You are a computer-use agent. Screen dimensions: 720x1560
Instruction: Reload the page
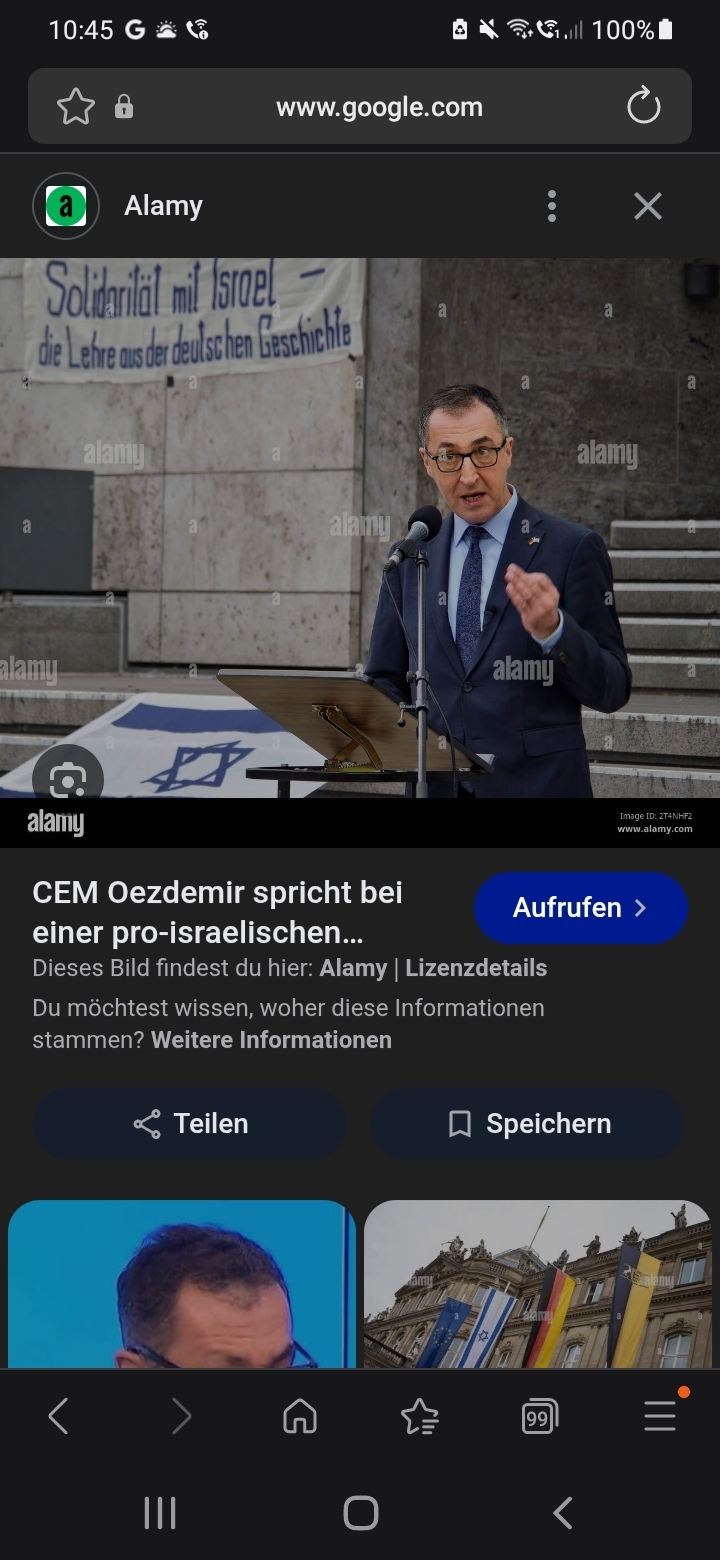click(x=643, y=106)
